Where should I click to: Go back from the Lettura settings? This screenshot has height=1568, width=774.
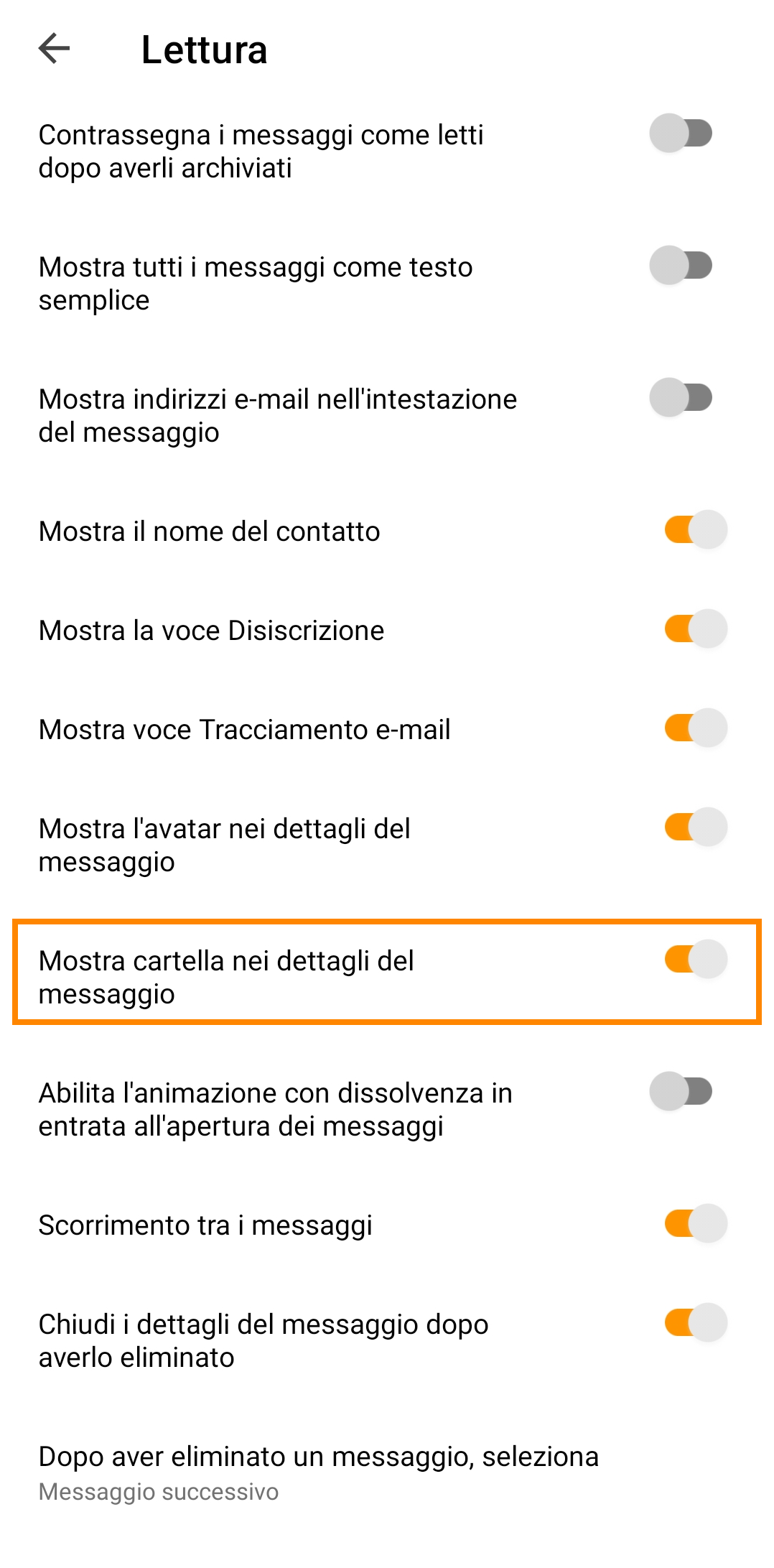pos(55,49)
